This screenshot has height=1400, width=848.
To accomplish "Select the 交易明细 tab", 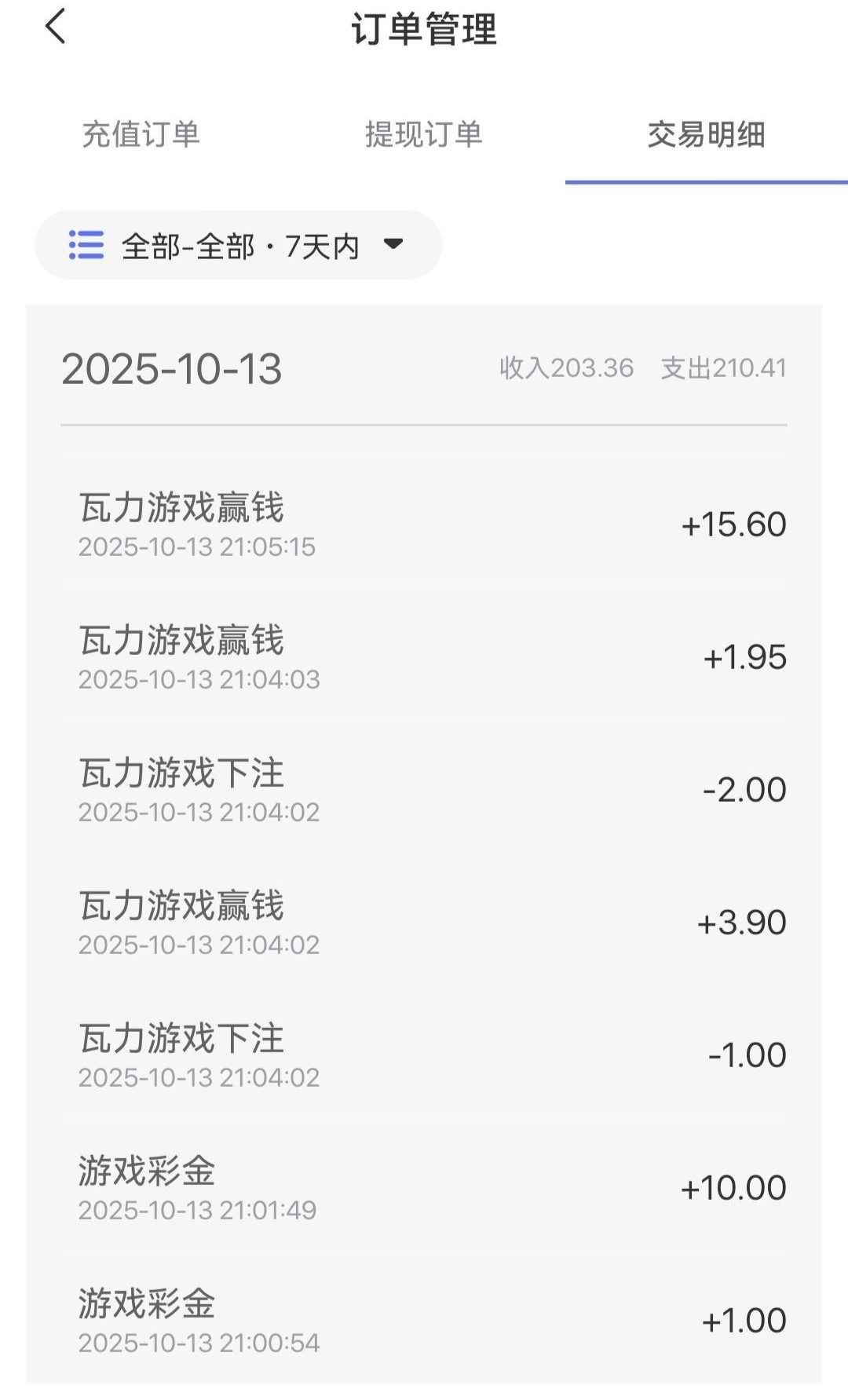I will coord(706,135).
